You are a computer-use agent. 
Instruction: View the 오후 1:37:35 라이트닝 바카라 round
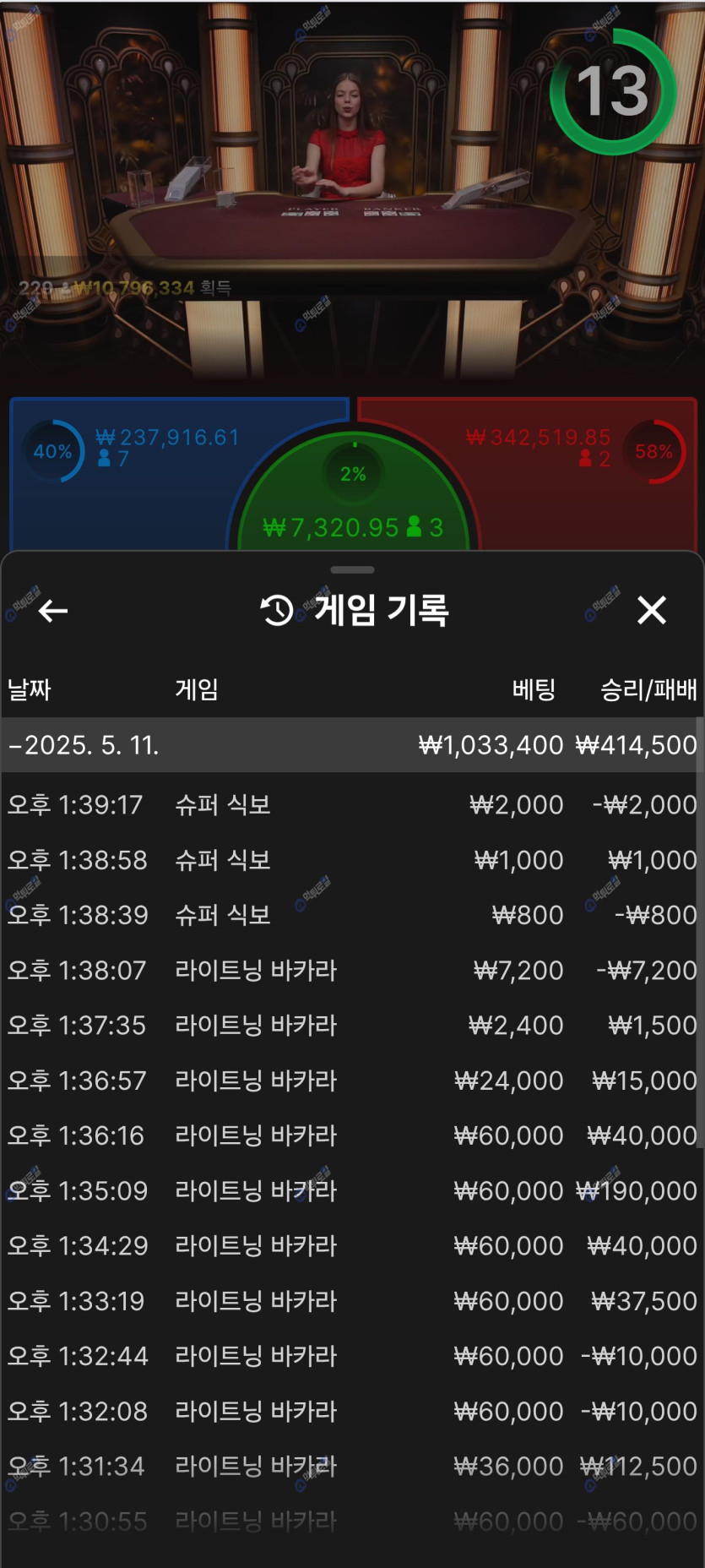(x=352, y=1025)
